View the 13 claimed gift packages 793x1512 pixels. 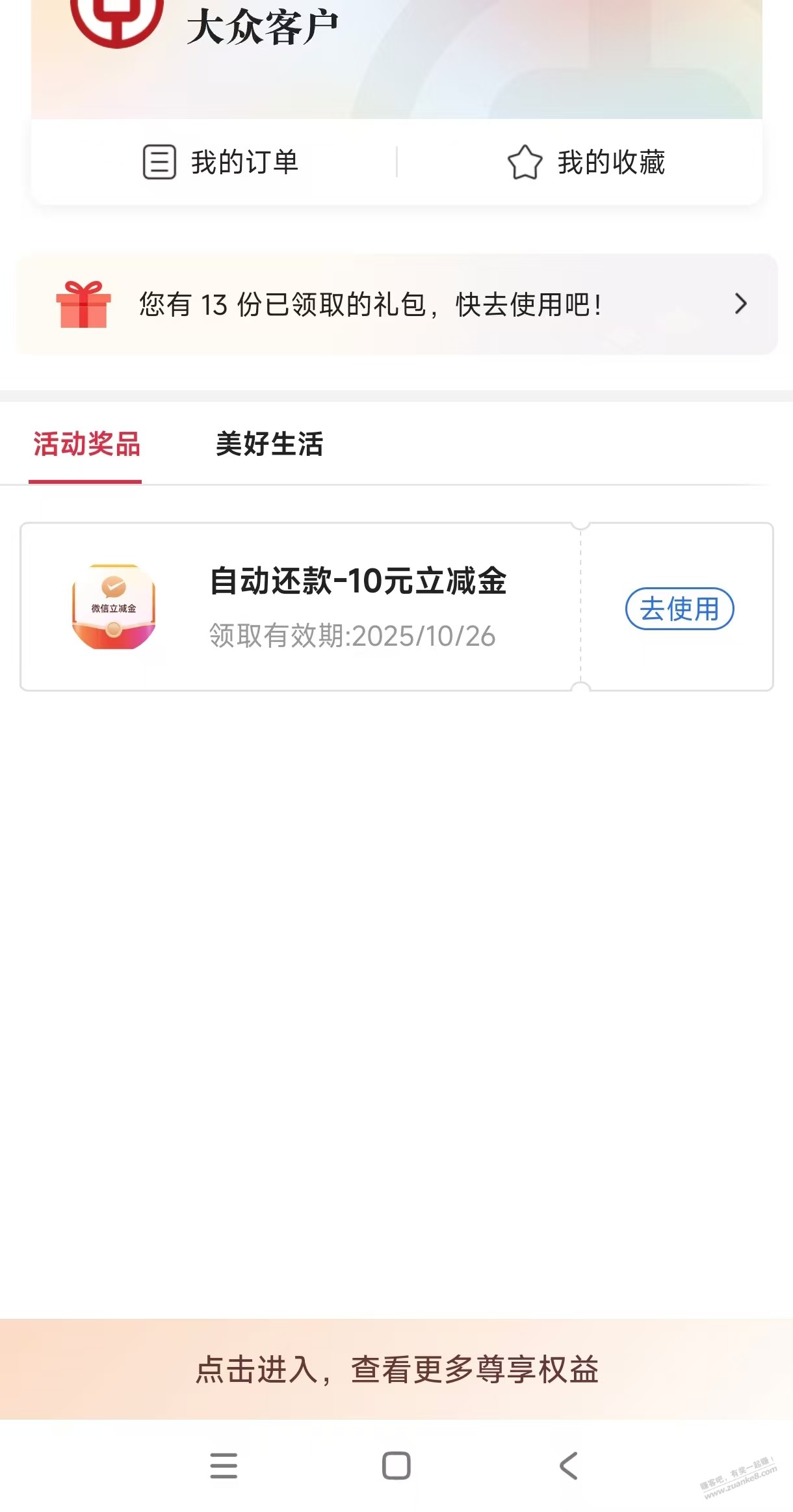tap(396, 304)
